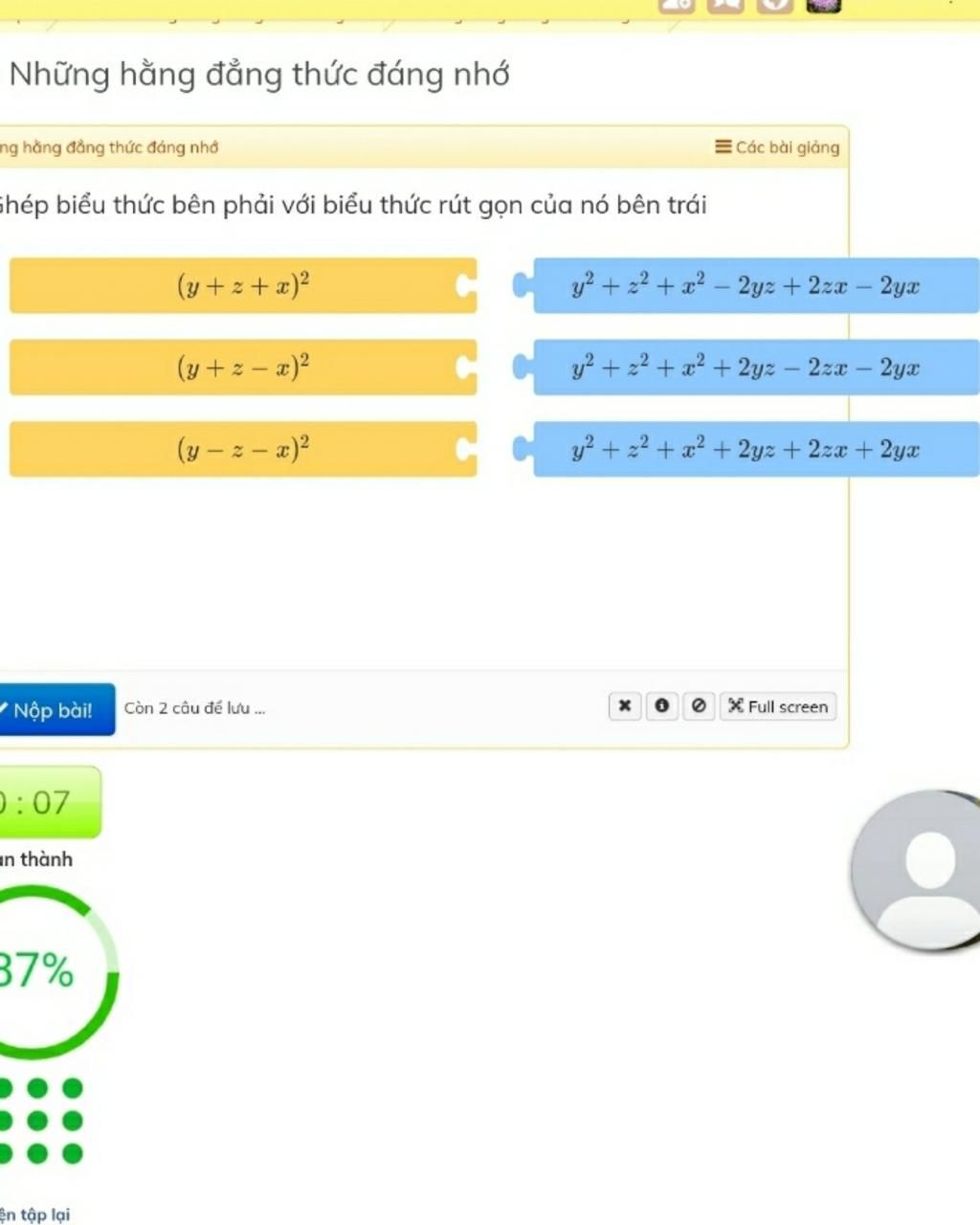The width and height of the screenshot is (980, 1225).
Task: Submit with the Nộp bài! button
Action: [x=55, y=709]
